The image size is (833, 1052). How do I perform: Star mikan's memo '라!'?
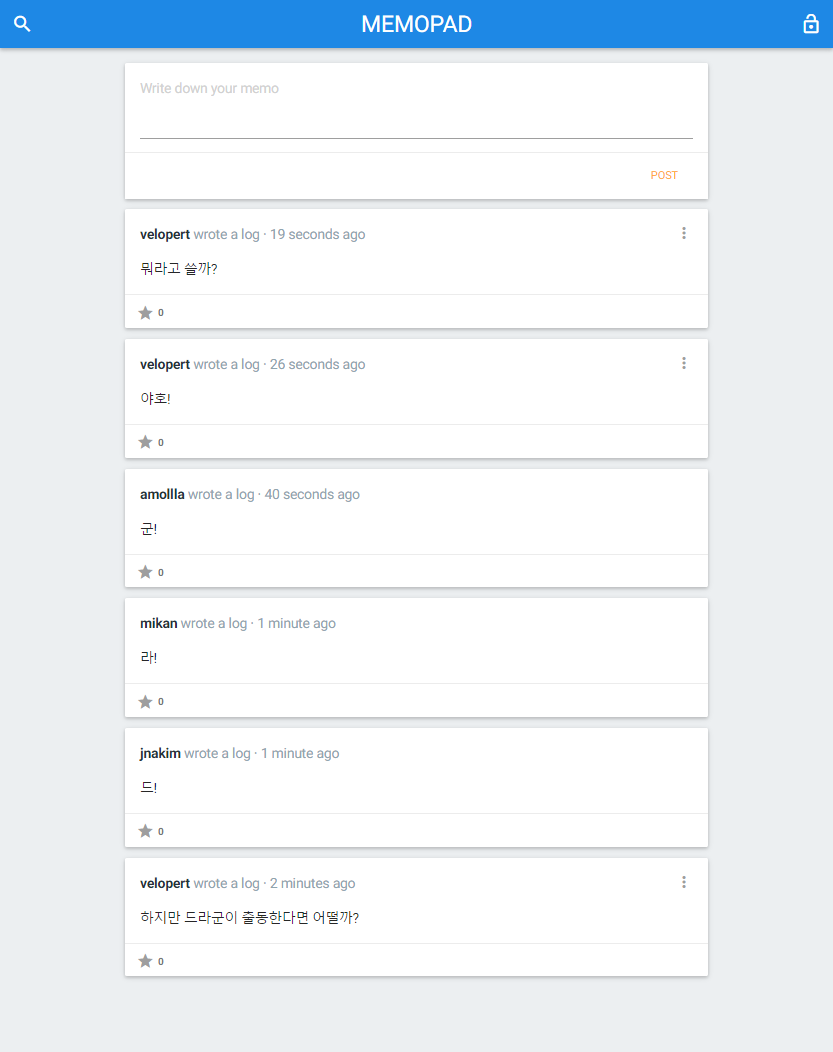click(x=145, y=702)
